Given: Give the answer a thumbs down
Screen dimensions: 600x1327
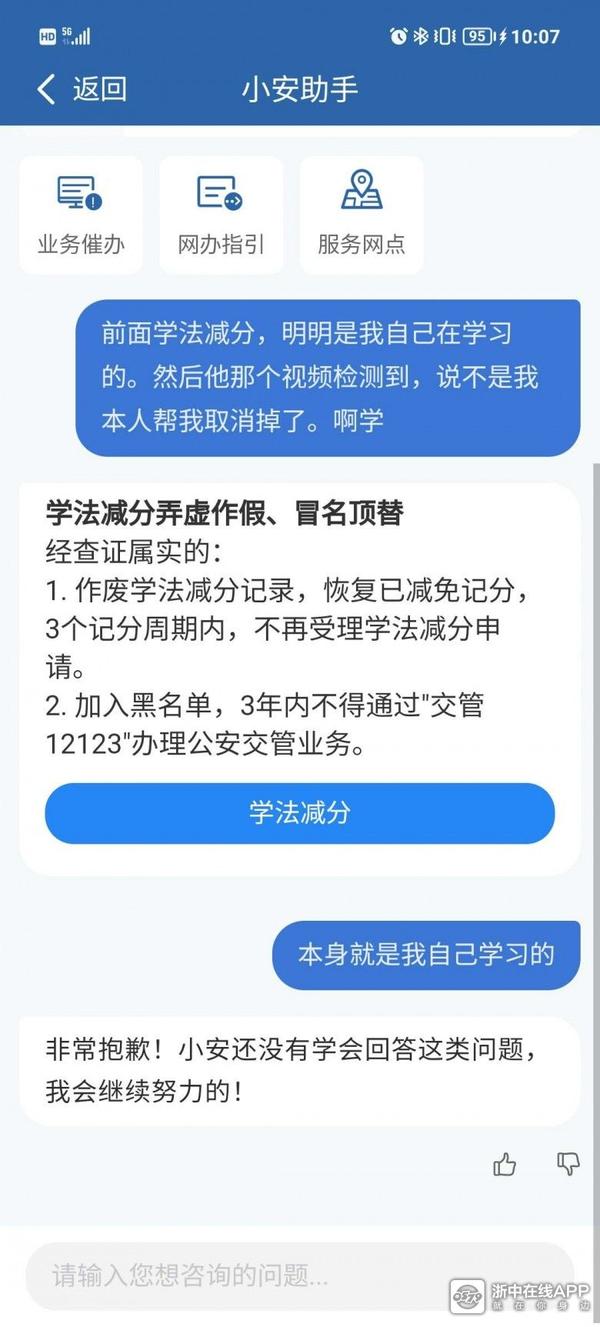Looking at the screenshot, I should [568, 1164].
